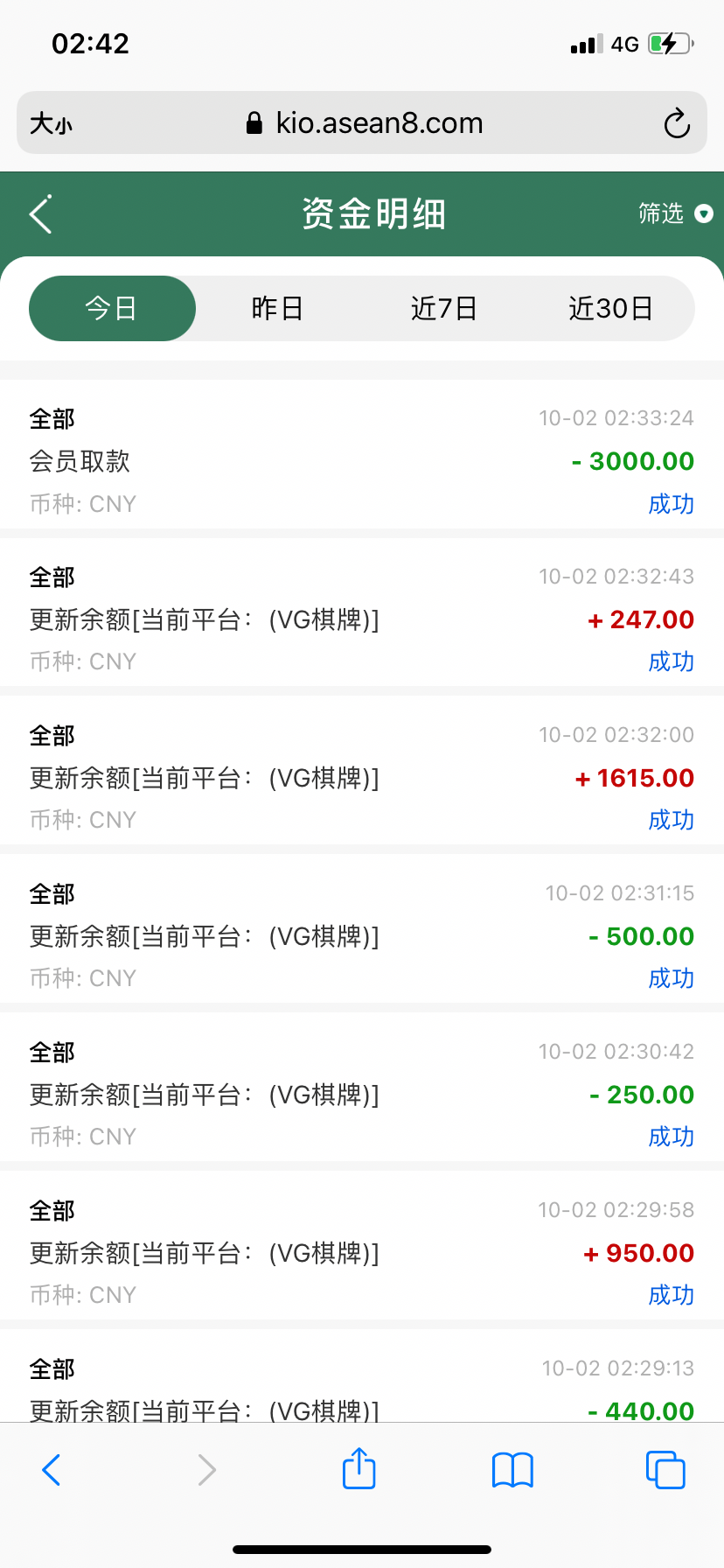
Task: Share this page from Safari's toolbar
Action: click(x=359, y=1468)
